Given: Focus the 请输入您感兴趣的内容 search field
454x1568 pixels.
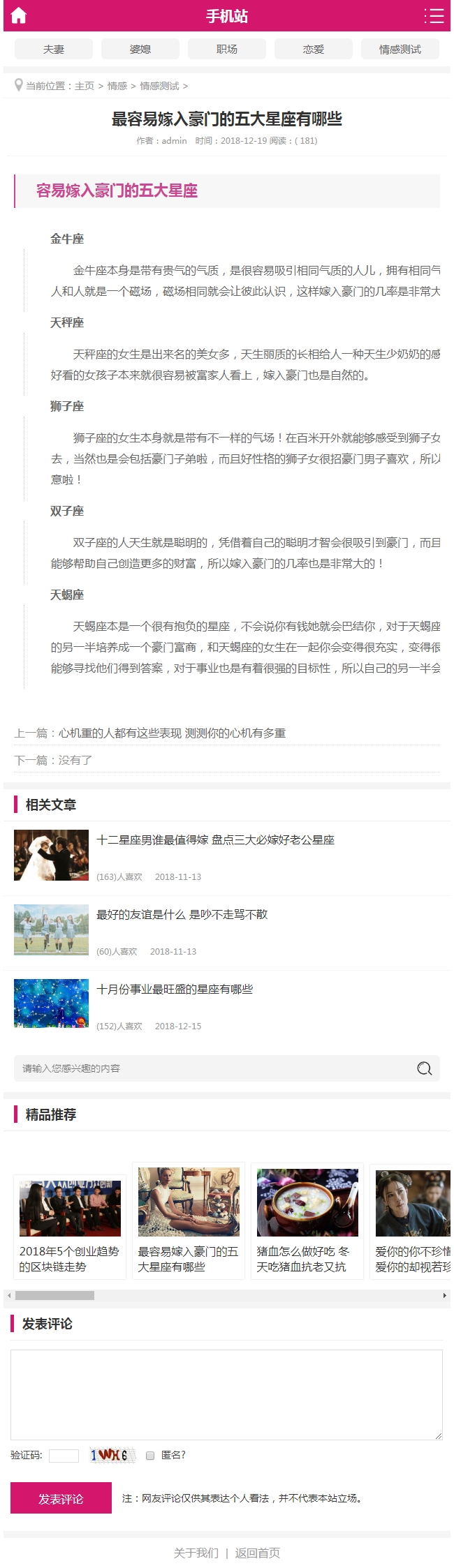Looking at the screenshot, I should [x=210, y=1068].
